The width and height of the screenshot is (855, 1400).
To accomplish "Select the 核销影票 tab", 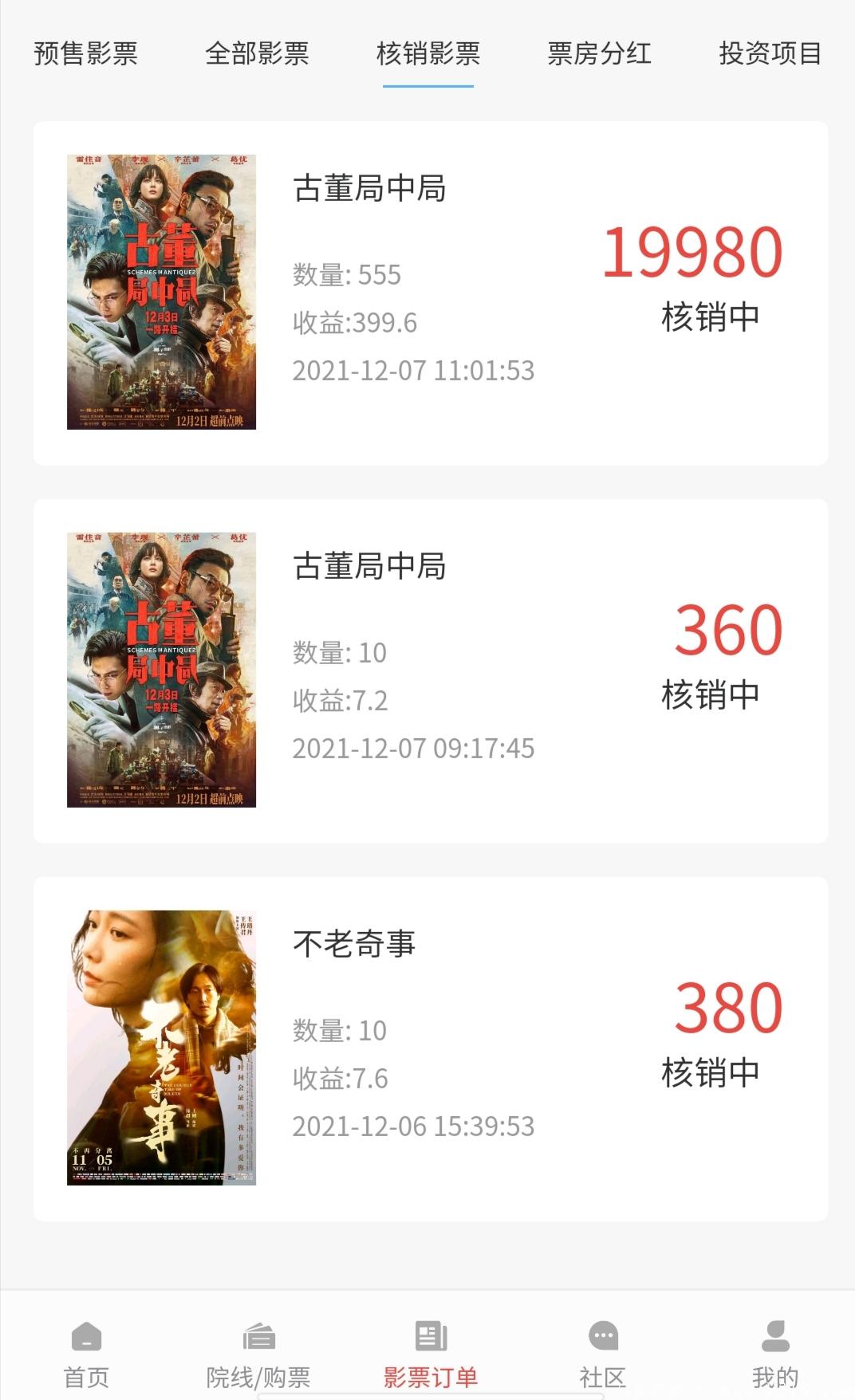I will pyautogui.click(x=428, y=53).
